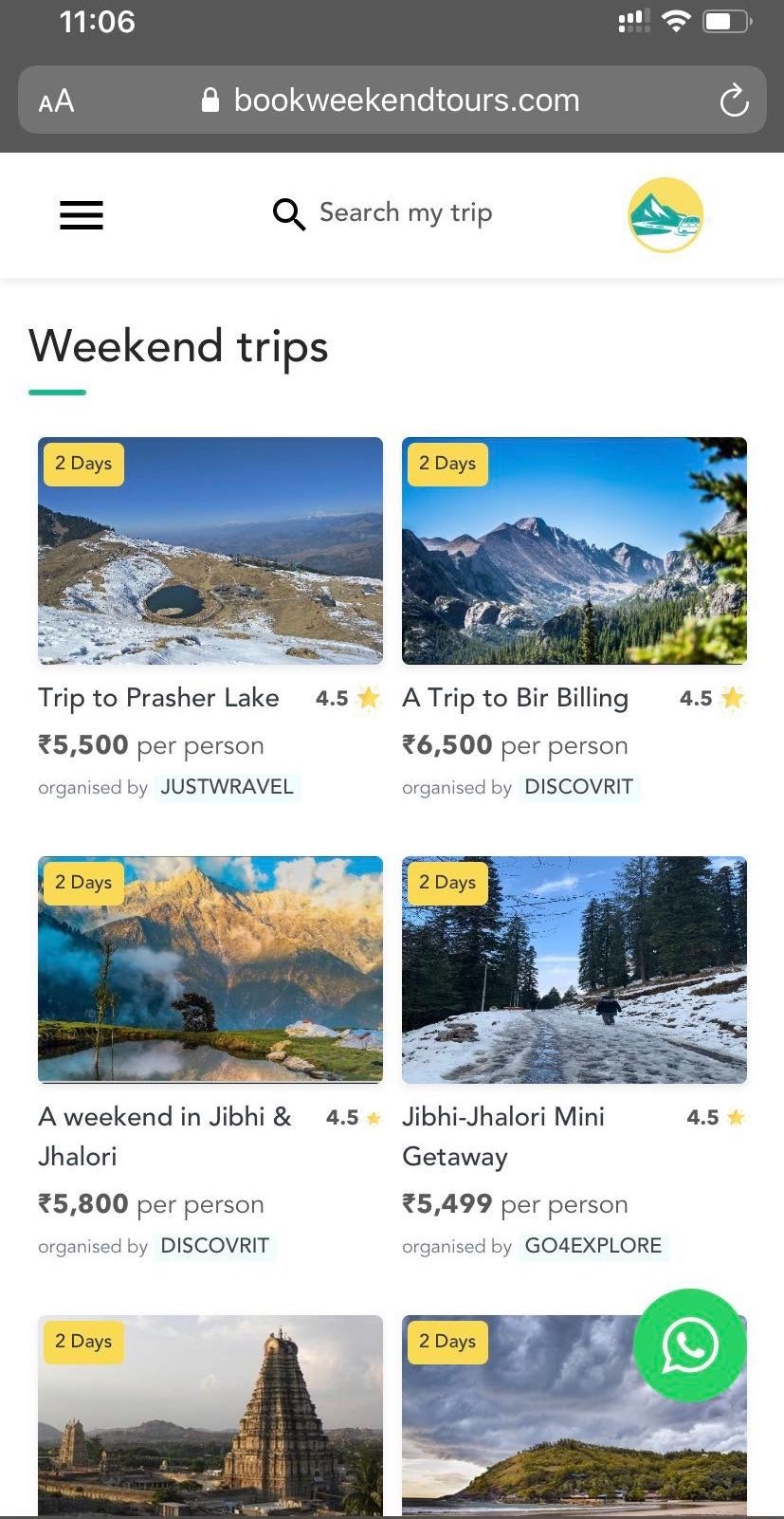
Task: Tap the Search my trip input field
Action: pyautogui.click(x=406, y=212)
